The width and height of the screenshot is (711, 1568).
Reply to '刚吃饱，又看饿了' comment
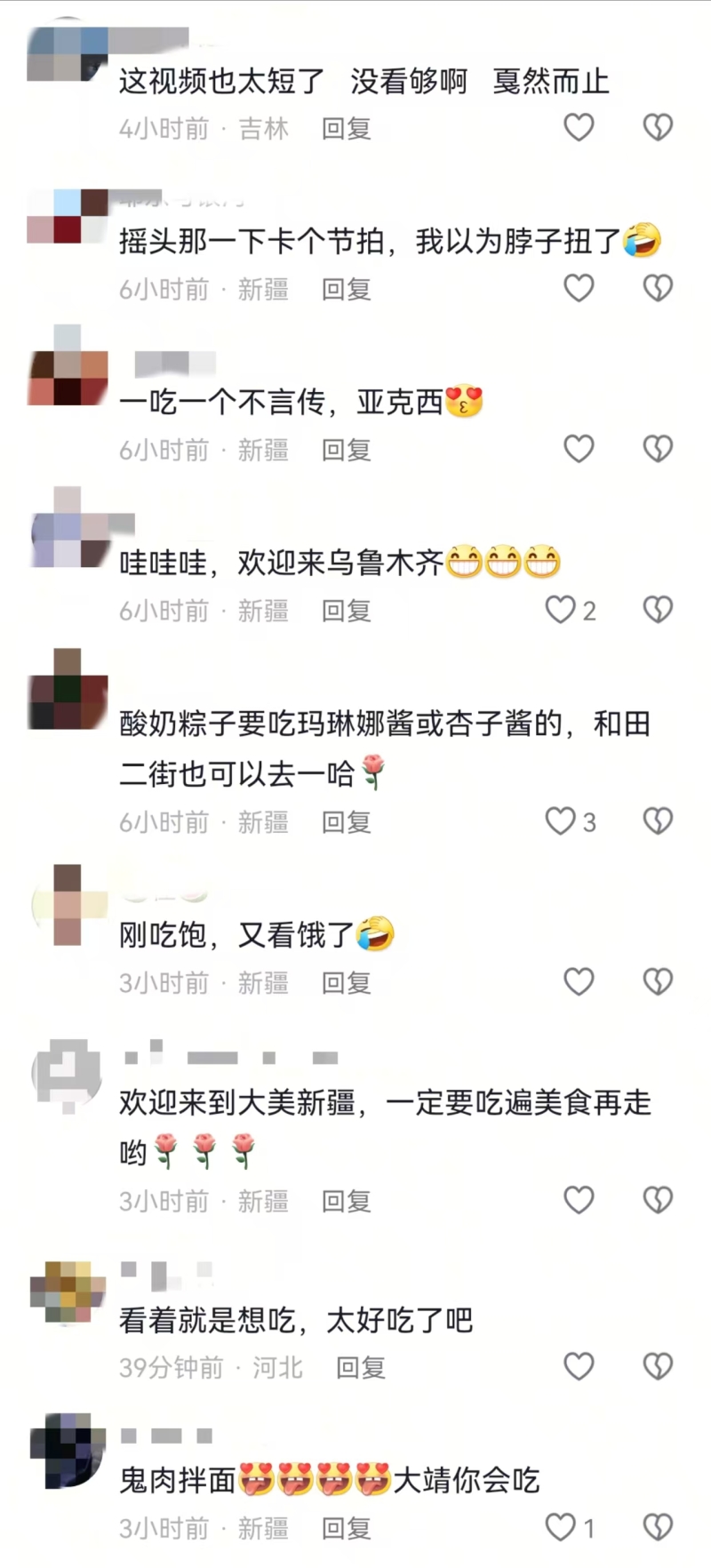coord(346,983)
